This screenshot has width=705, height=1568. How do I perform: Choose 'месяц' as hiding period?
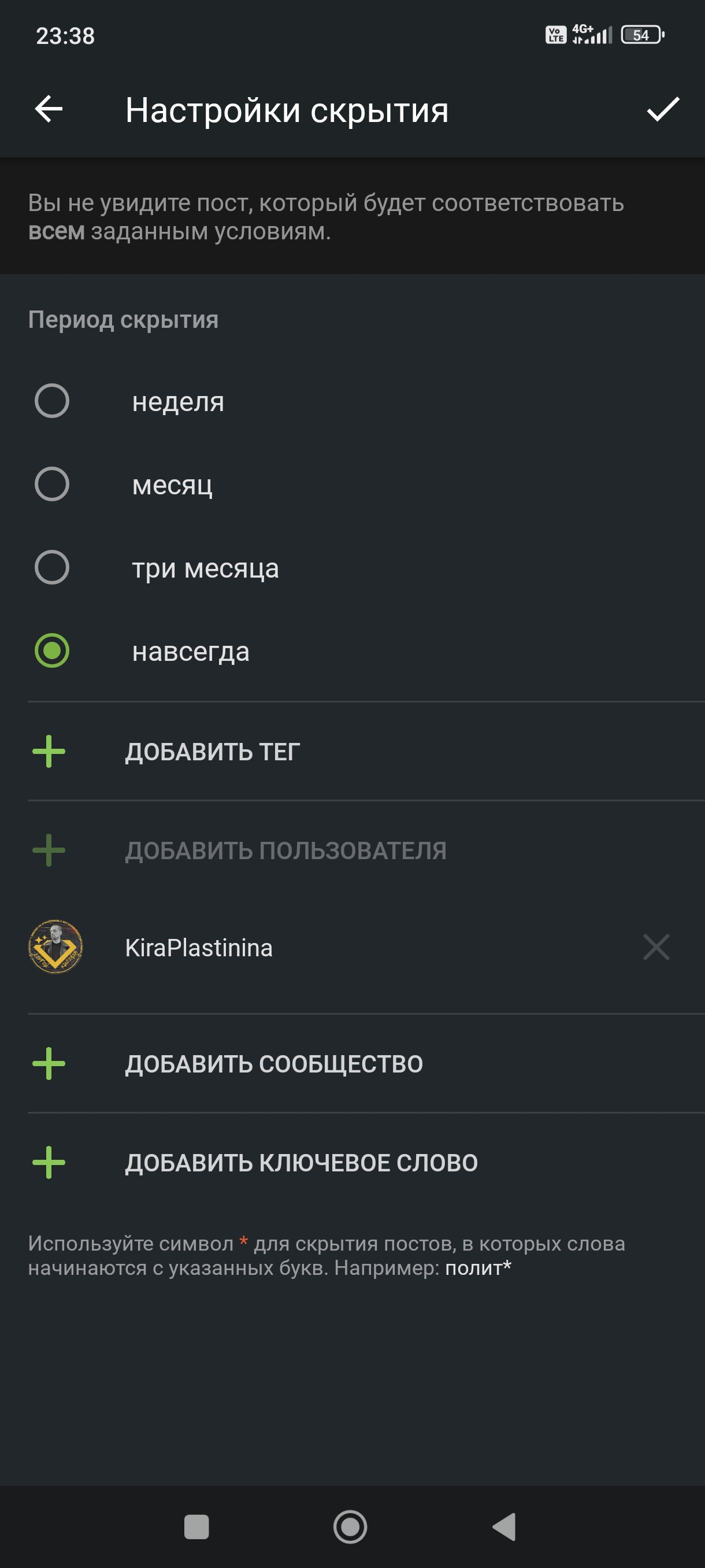click(53, 485)
